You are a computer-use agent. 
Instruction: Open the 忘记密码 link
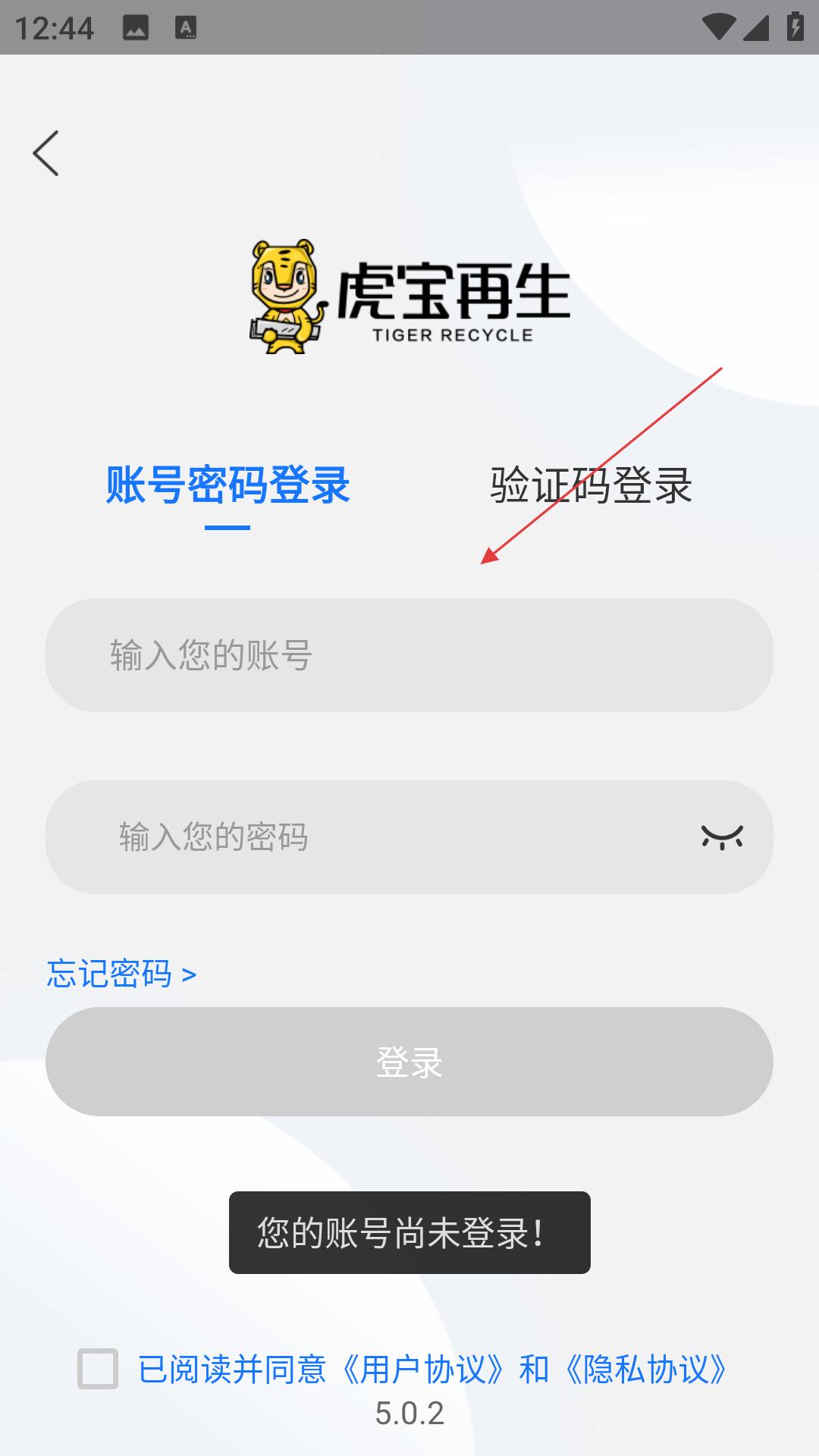pyautogui.click(x=121, y=974)
